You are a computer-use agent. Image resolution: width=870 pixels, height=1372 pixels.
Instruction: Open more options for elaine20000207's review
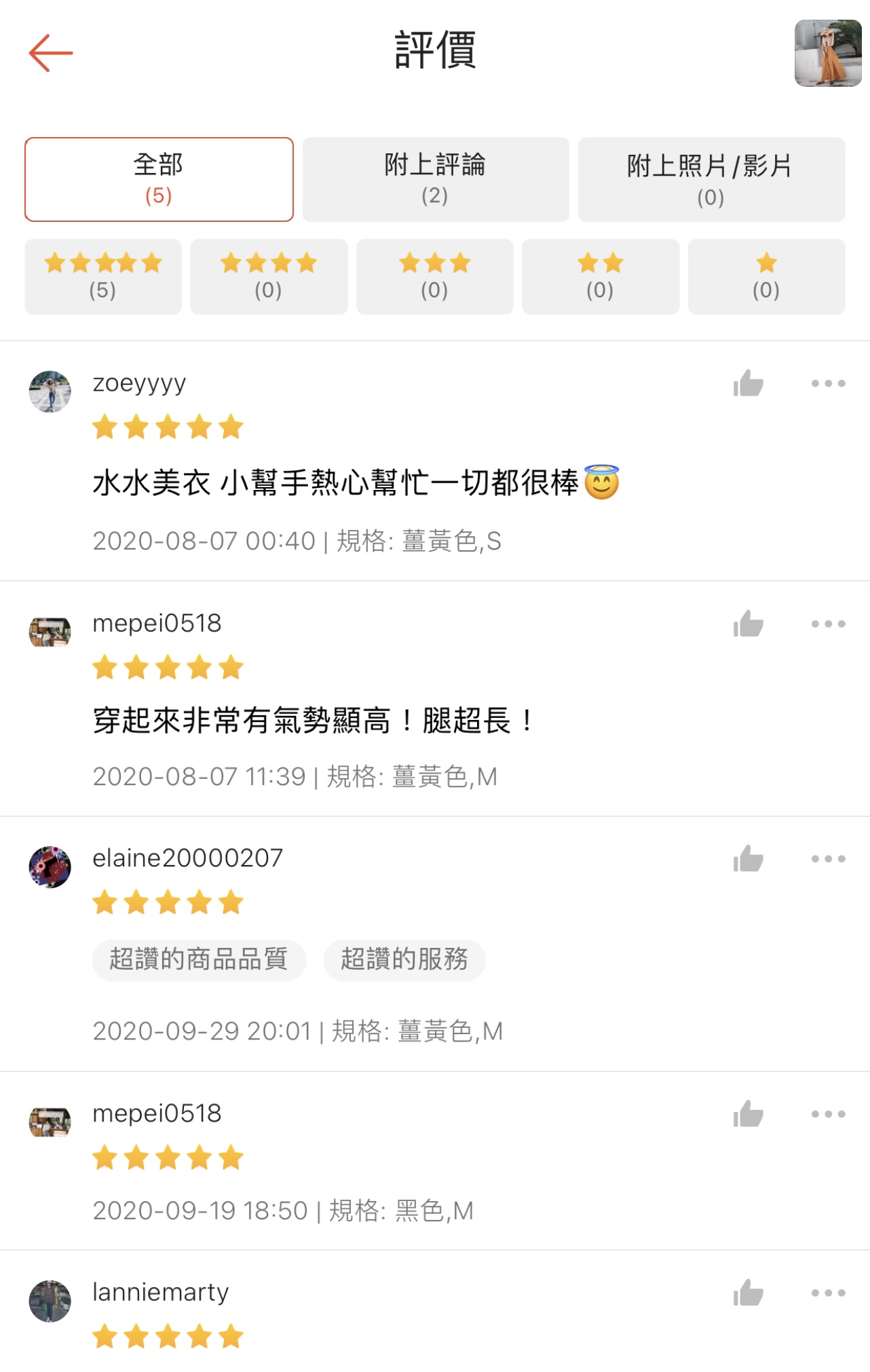[828, 859]
